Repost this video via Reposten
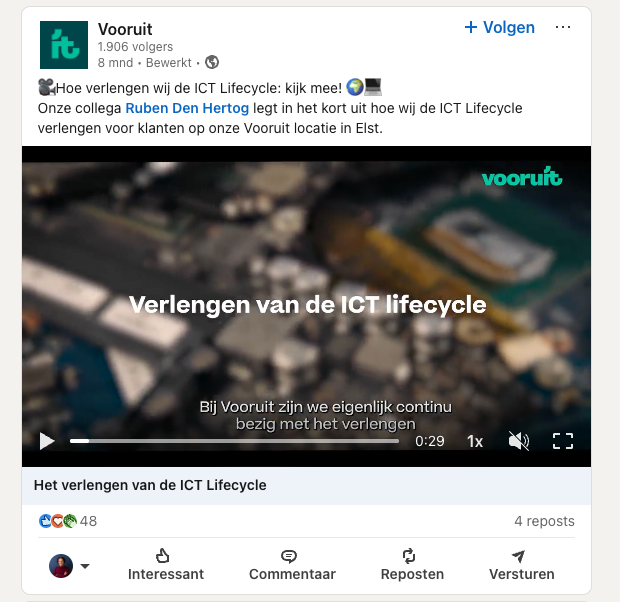The image size is (620, 602). (412, 565)
